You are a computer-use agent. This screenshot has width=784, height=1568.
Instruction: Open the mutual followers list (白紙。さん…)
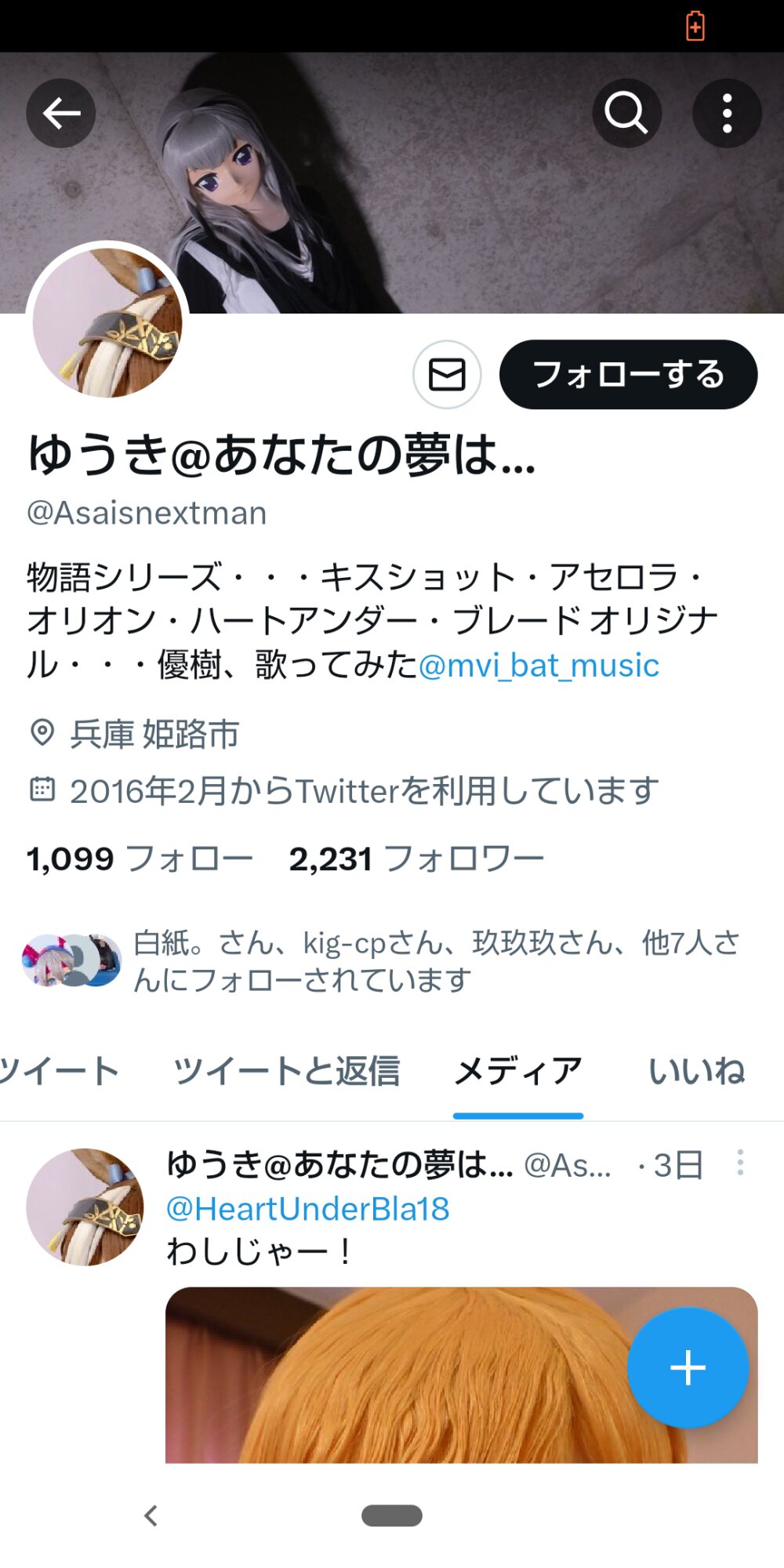click(x=435, y=960)
